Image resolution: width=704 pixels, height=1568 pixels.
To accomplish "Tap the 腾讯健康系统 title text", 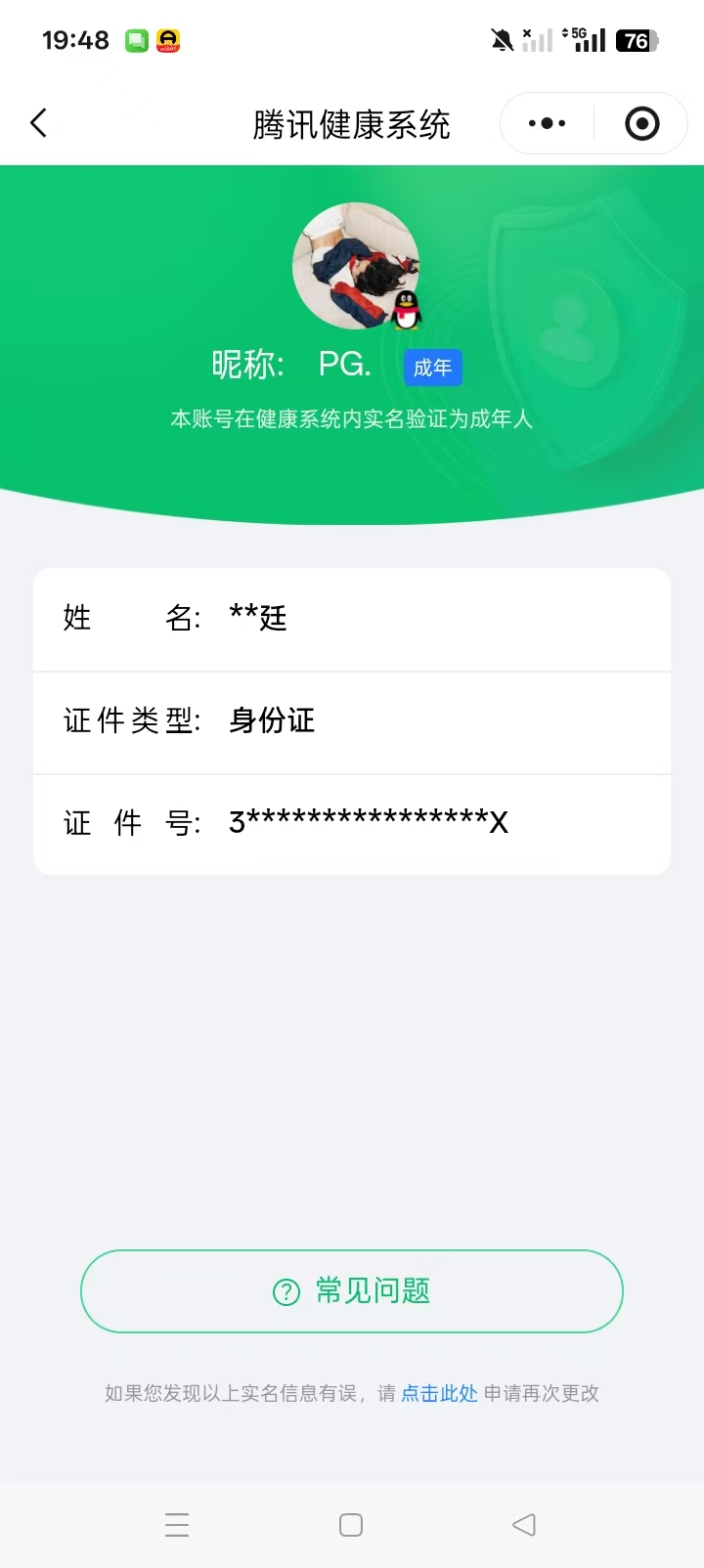I will [351, 124].
